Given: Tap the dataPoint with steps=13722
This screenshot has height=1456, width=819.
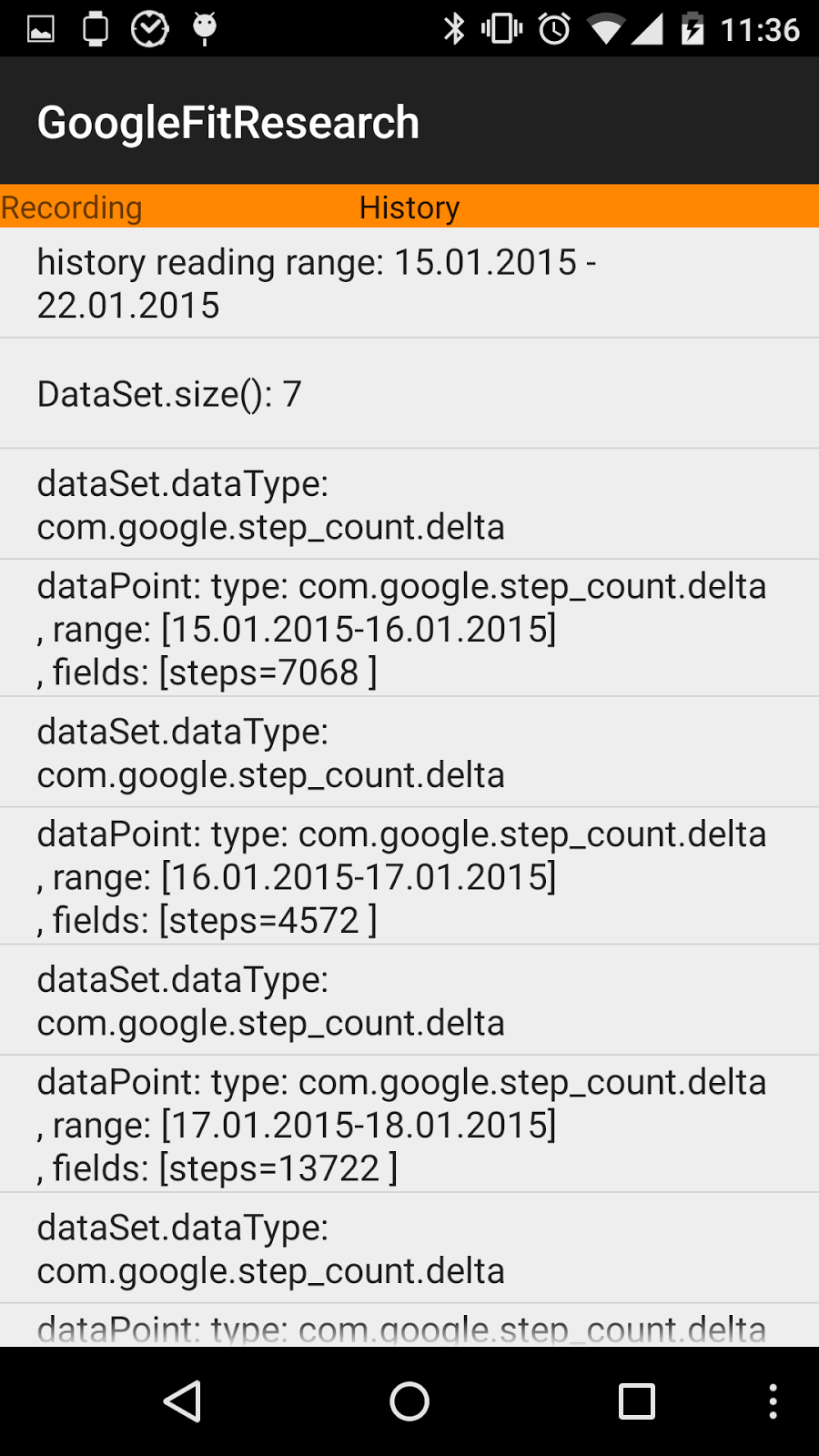Looking at the screenshot, I should [409, 1124].
